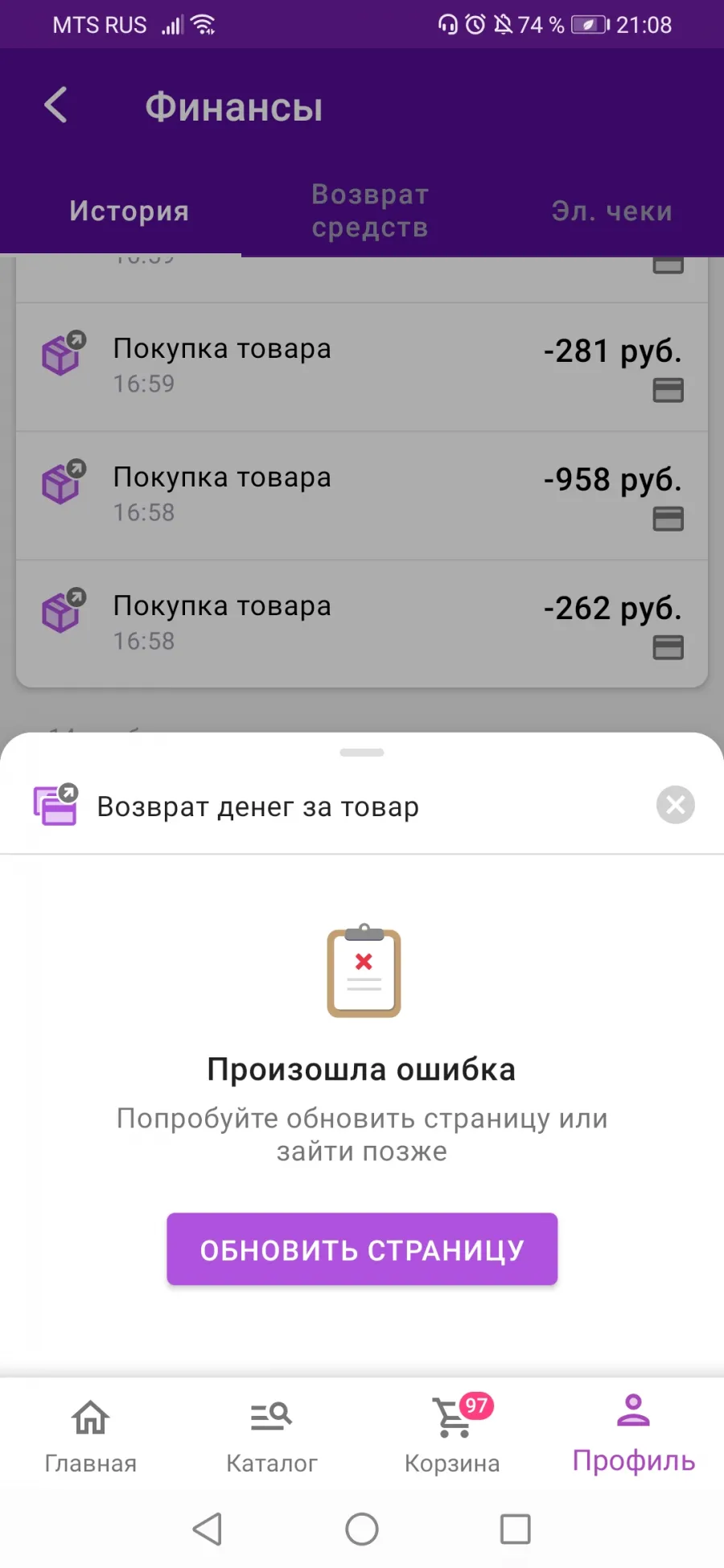Open the -262 руб. purchase entry
Image resolution: width=724 pixels, height=1568 pixels.
[x=362, y=624]
